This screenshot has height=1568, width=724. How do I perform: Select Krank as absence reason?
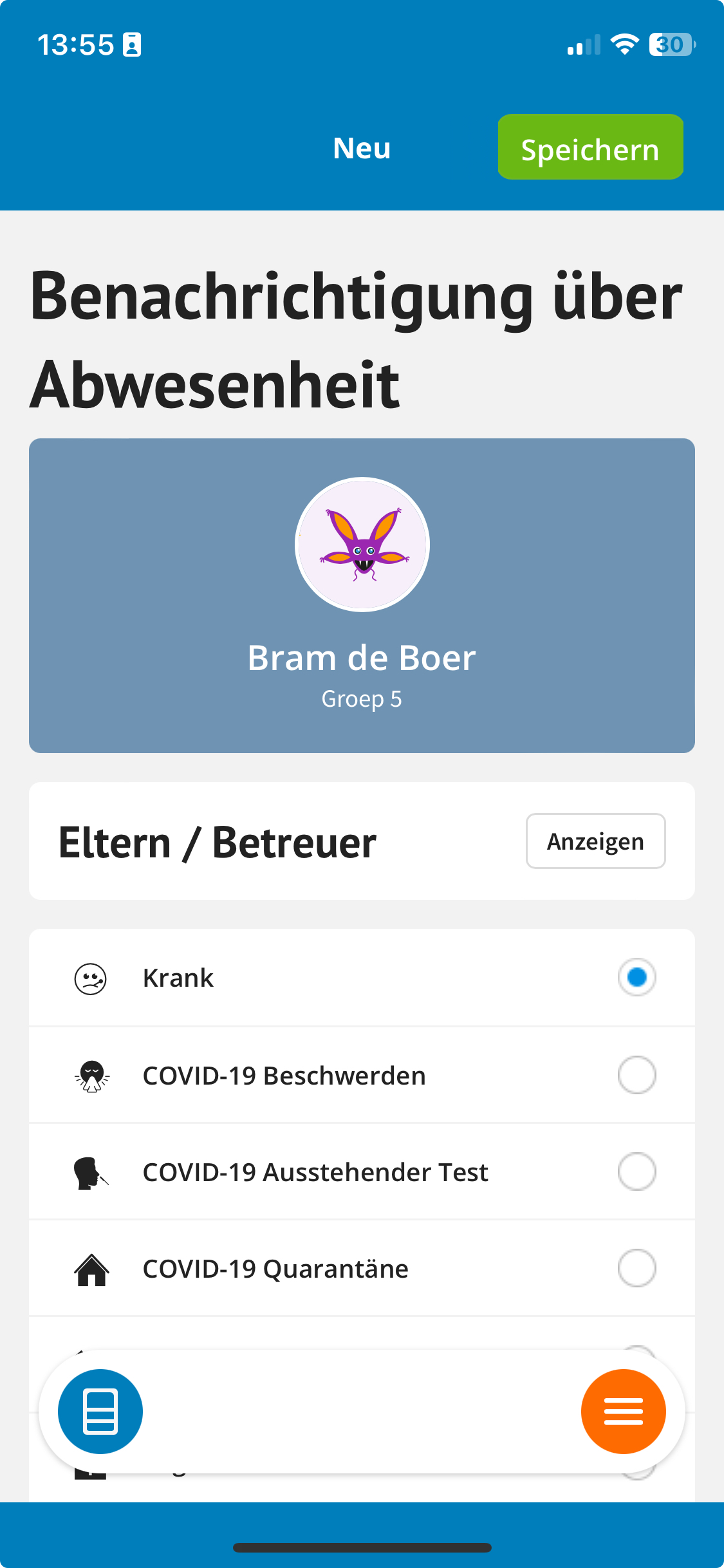[636, 978]
